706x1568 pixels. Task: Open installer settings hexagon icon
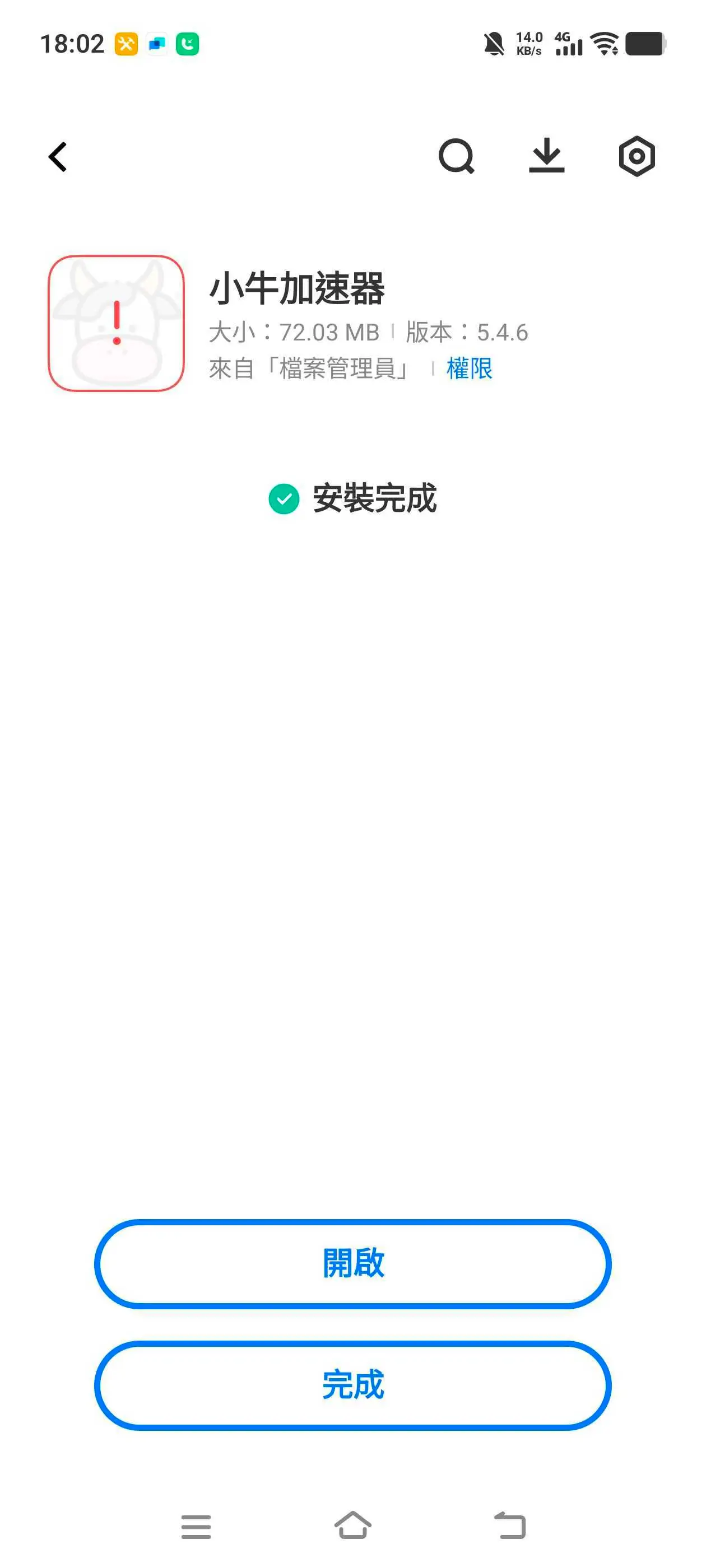pyautogui.click(x=637, y=156)
